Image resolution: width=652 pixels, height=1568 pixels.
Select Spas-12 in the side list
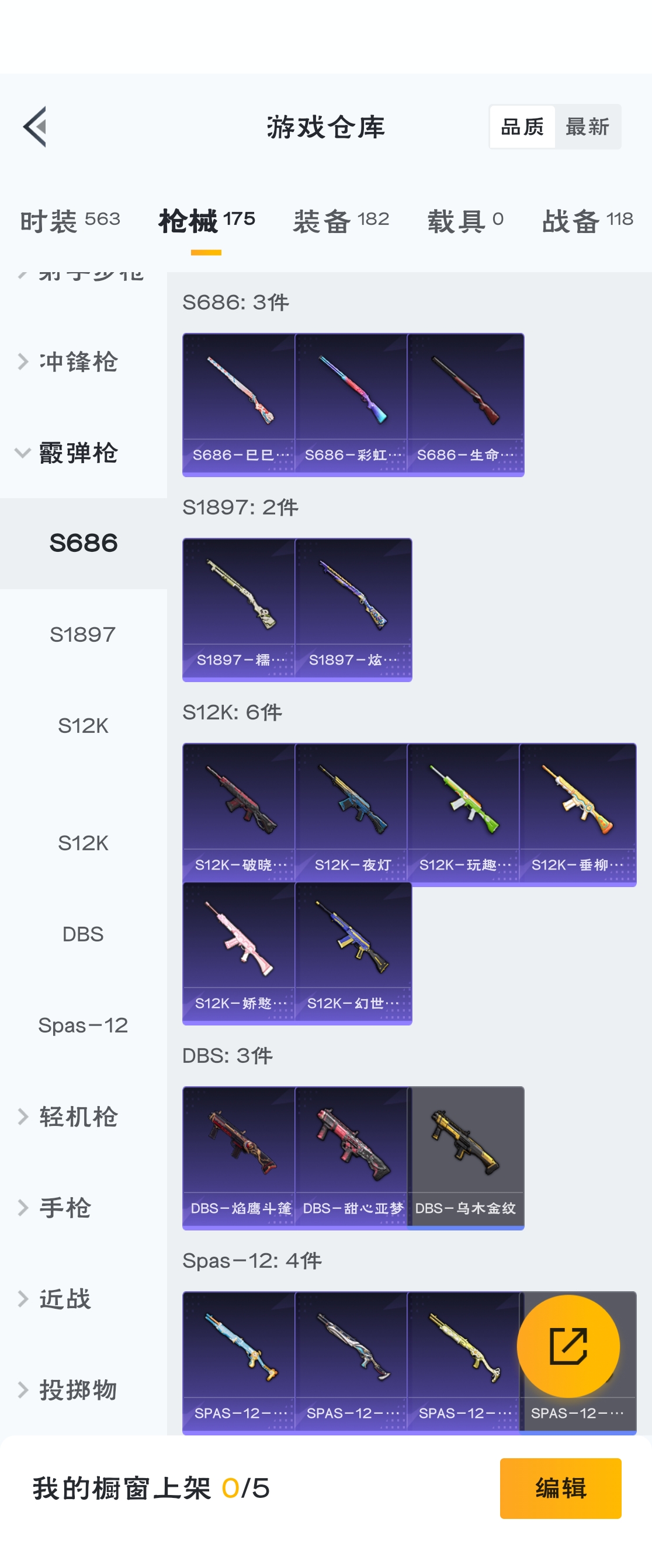coord(83,1025)
